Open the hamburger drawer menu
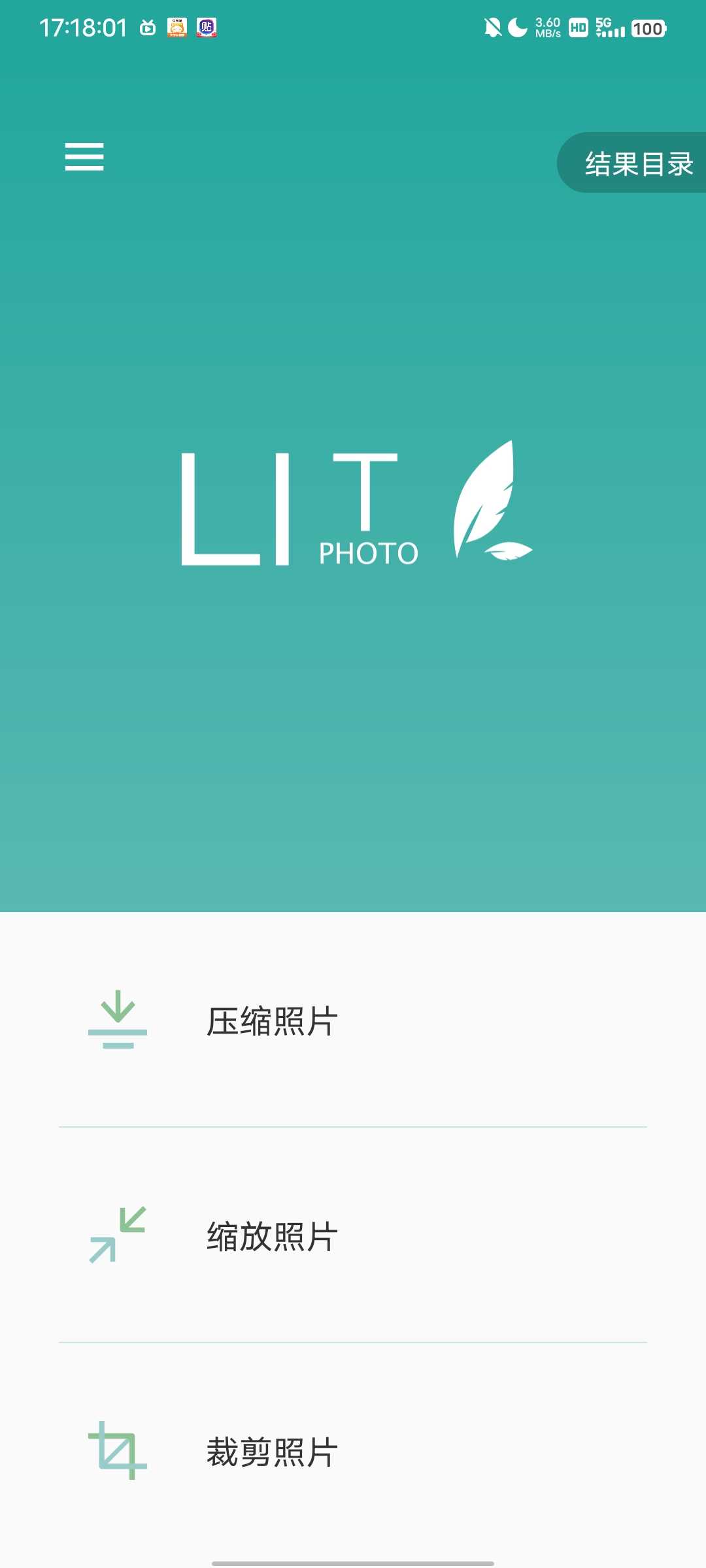 tap(84, 157)
